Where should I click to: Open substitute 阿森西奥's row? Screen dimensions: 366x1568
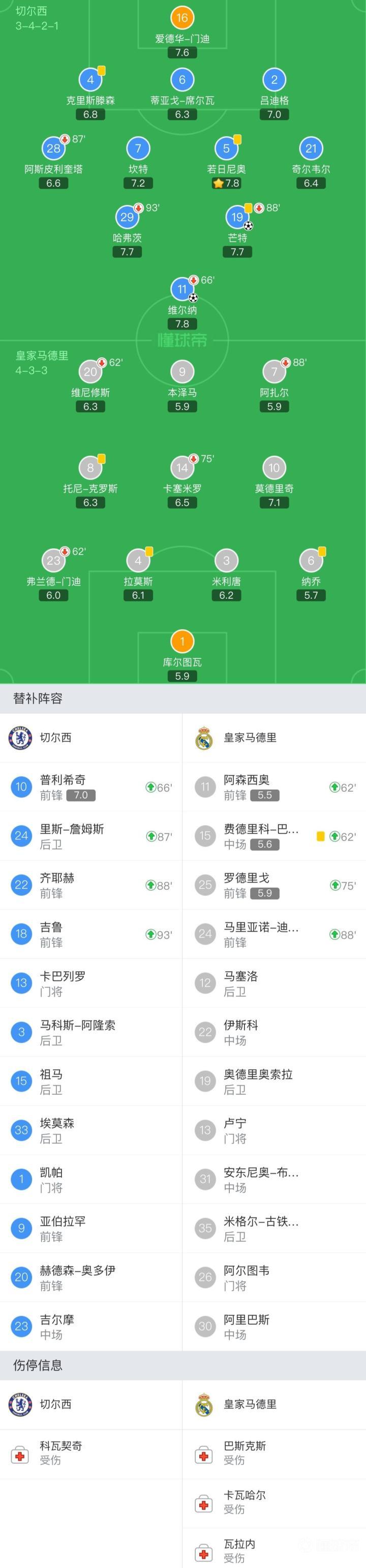(274, 787)
